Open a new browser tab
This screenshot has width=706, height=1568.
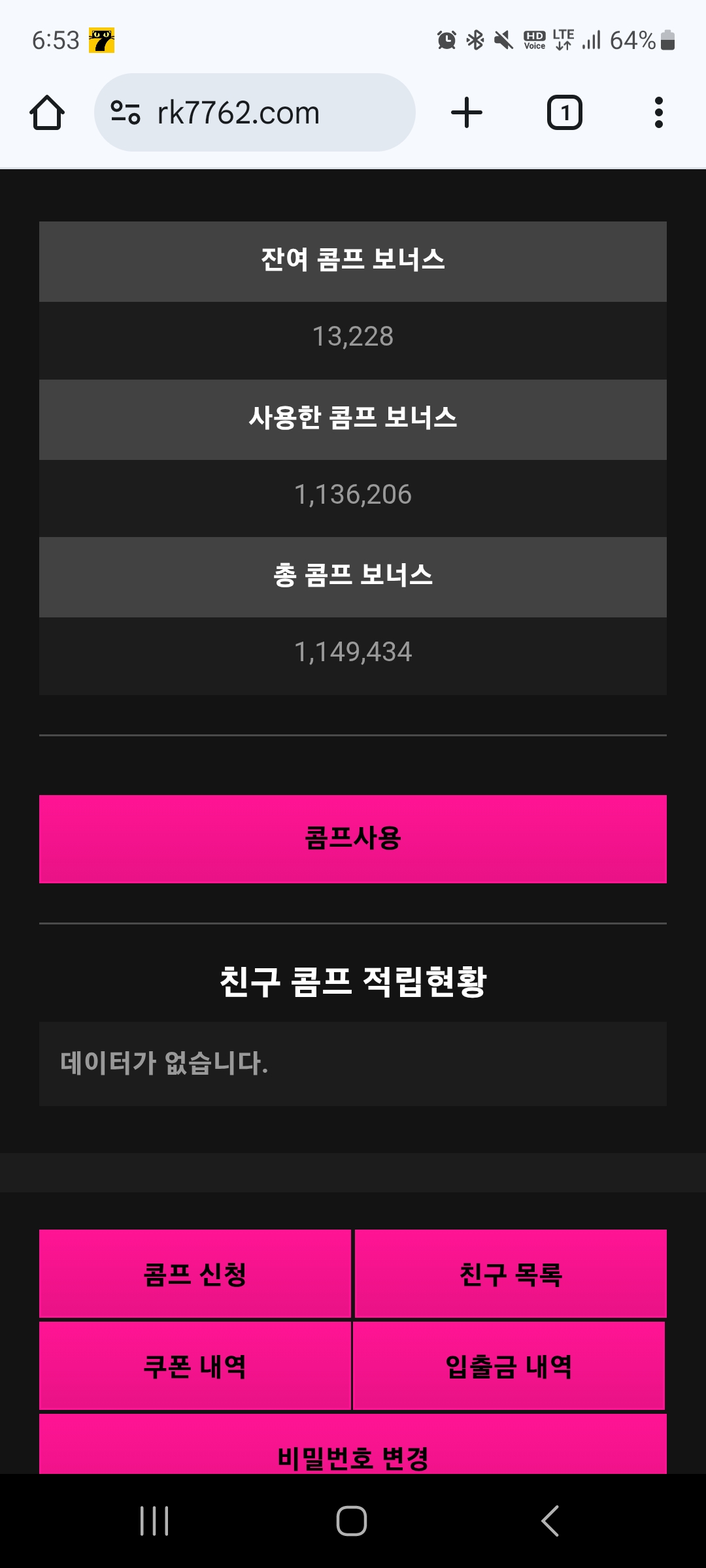pyautogui.click(x=467, y=112)
